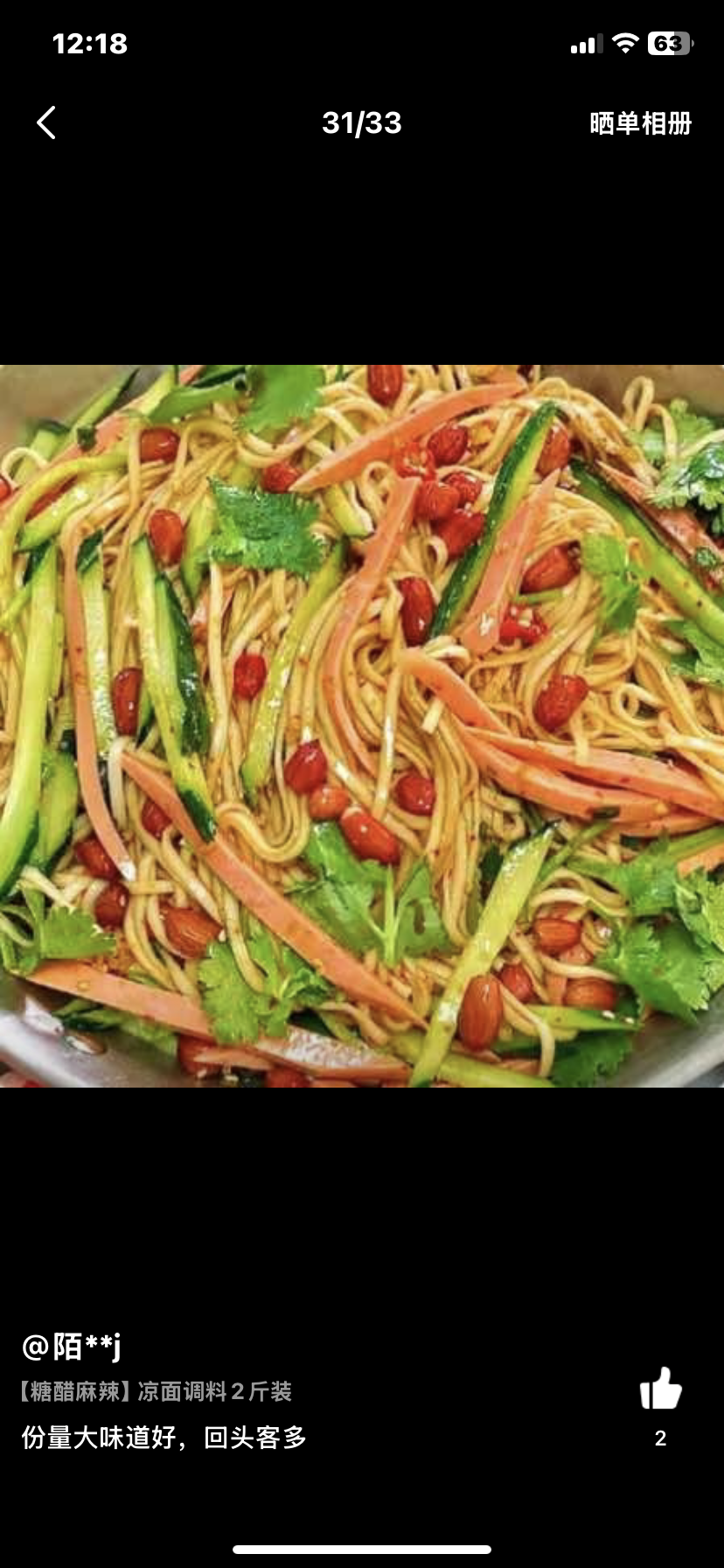The width and height of the screenshot is (724, 1568).
Task: Like the review by @陌**j
Action: point(660,1389)
